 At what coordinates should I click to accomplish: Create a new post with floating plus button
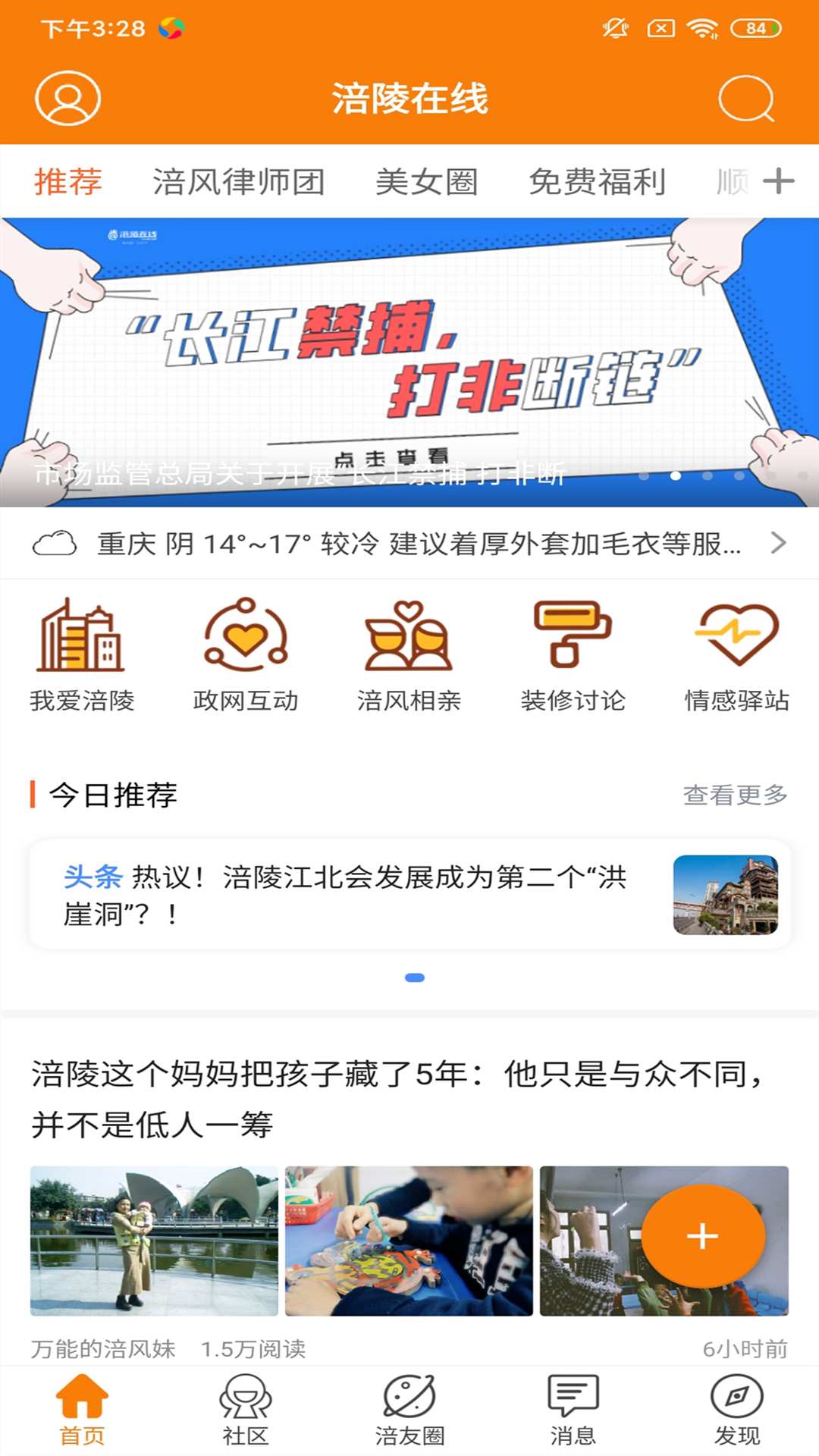[x=702, y=1236]
